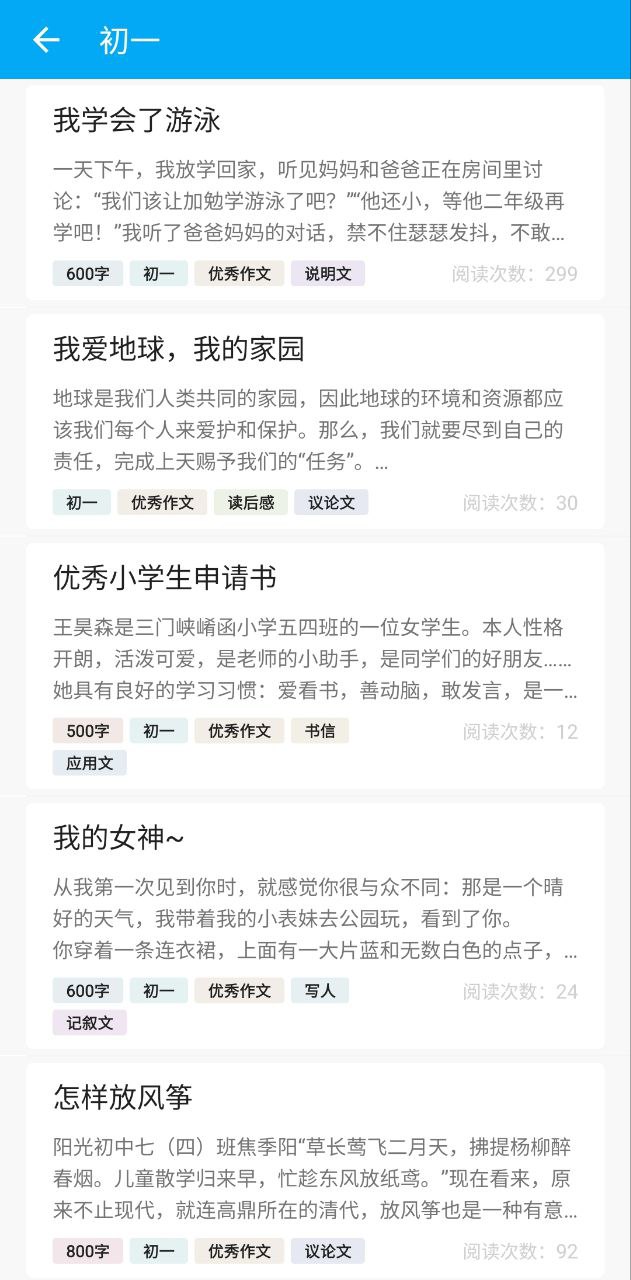Select the 800字 tag under 怎样放风筝

point(88,1251)
